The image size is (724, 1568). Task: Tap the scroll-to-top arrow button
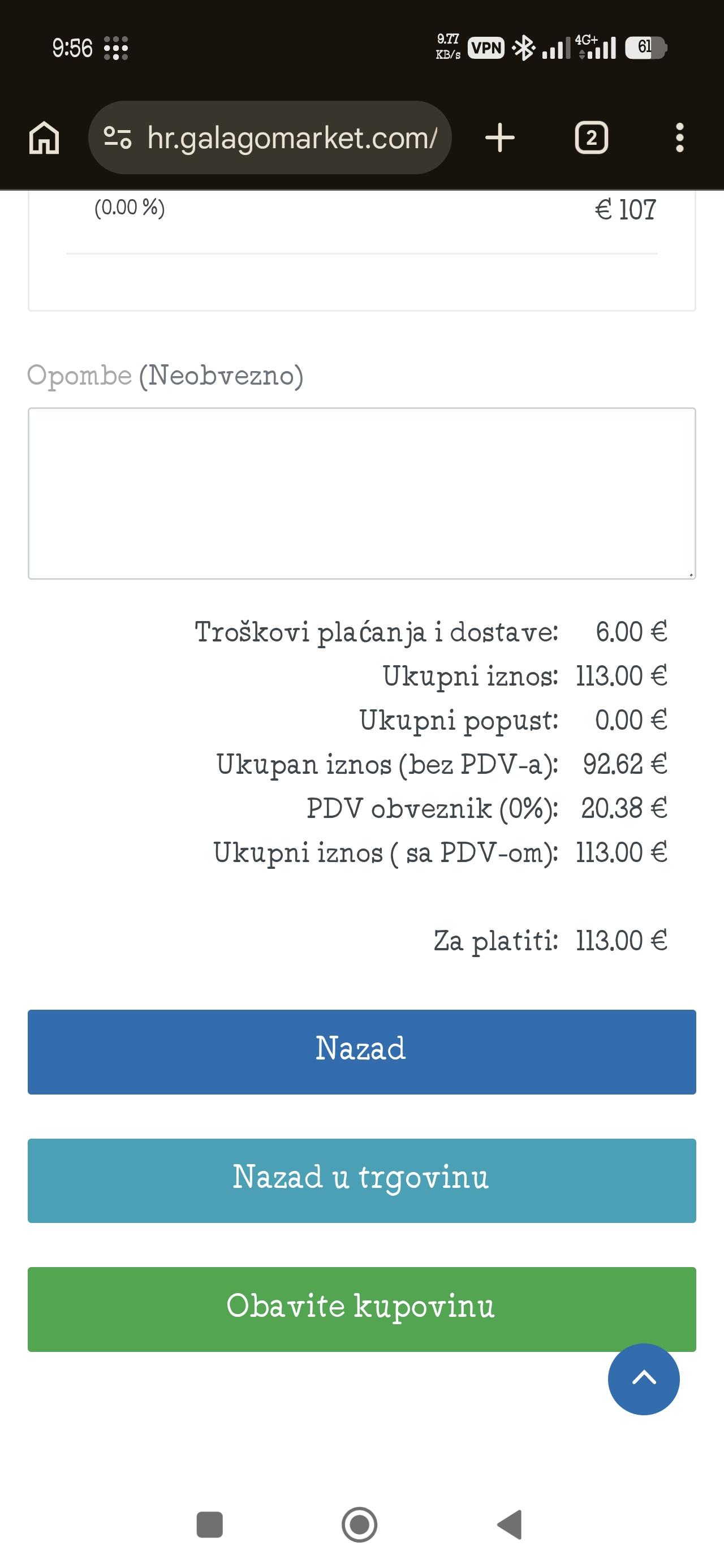tap(644, 1379)
